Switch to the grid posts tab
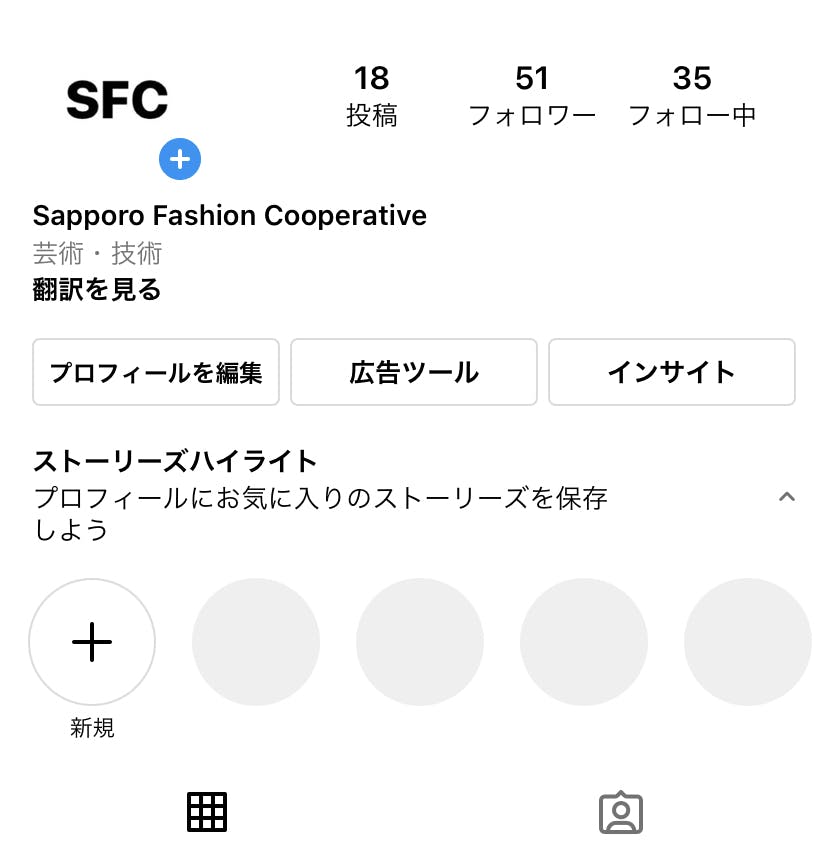Image resolution: width=828 pixels, height=852 pixels. pos(207,812)
